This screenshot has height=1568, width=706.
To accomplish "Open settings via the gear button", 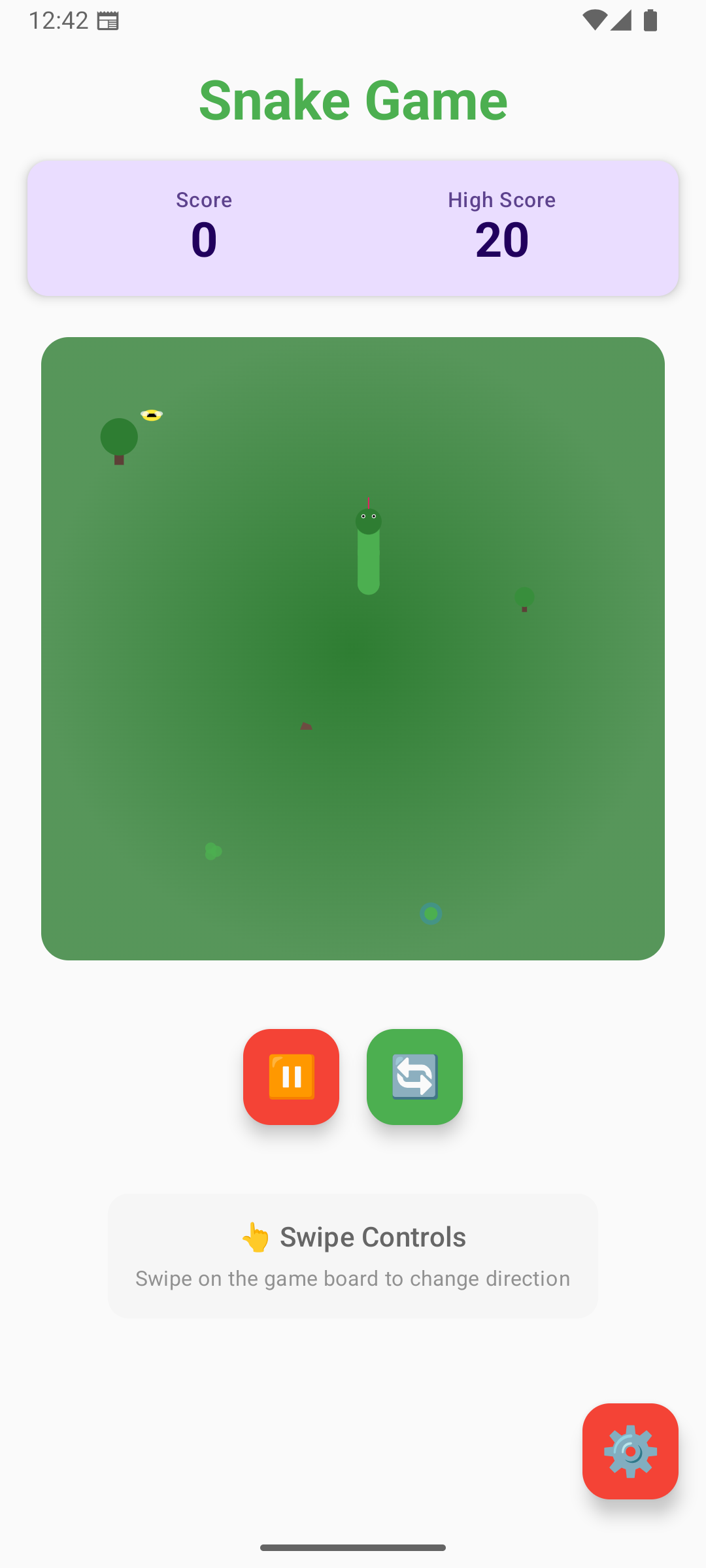I will coord(630,1451).
